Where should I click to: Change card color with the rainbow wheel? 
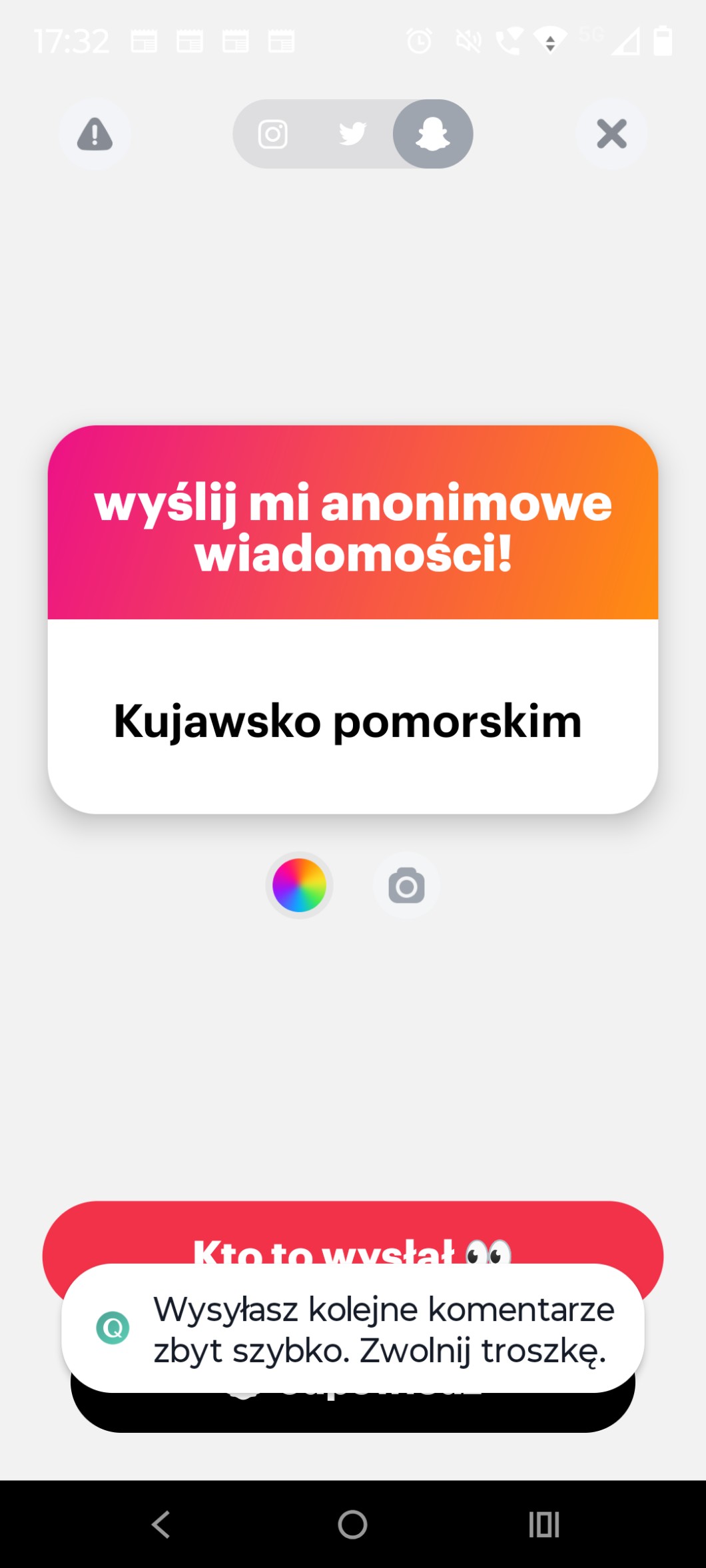click(299, 886)
